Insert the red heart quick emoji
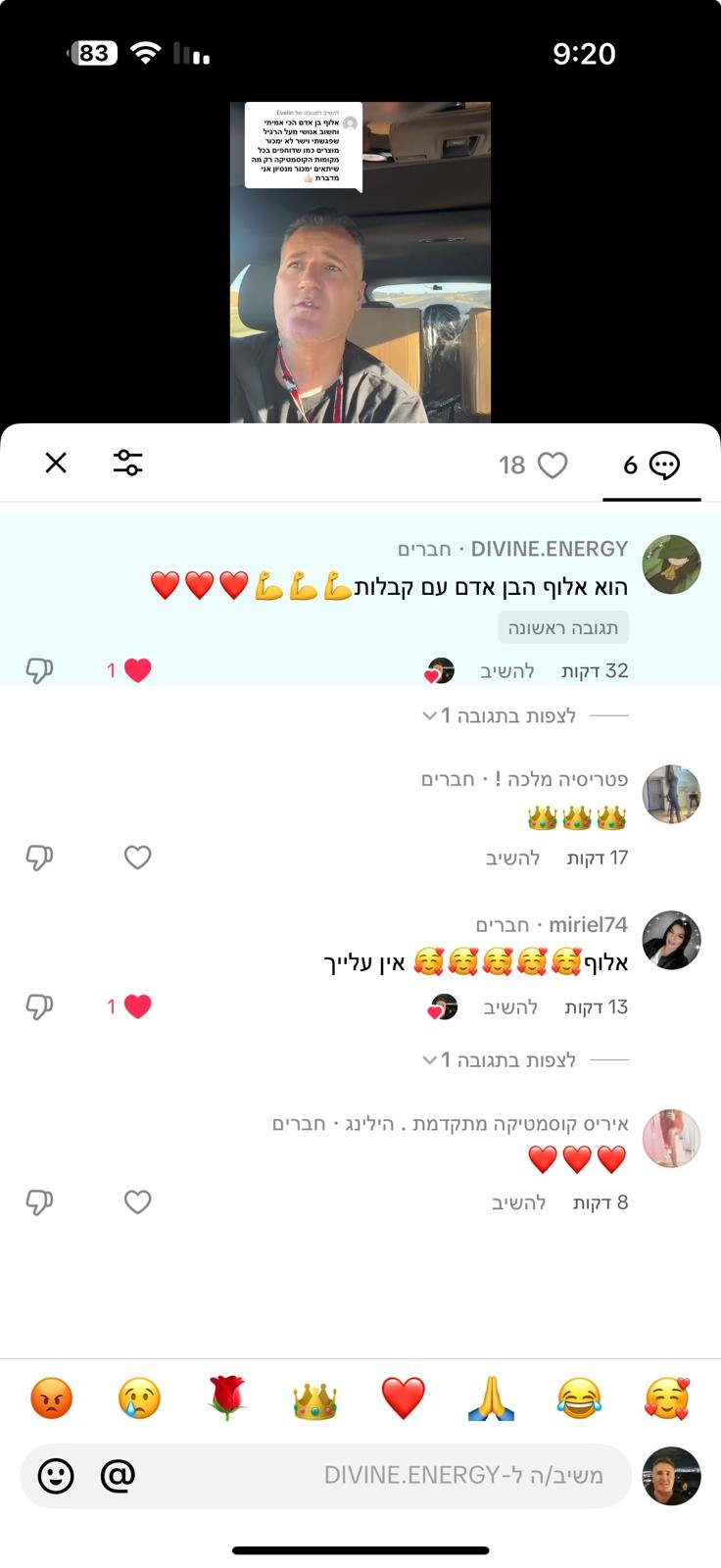This screenshot has width=721, height=1568. pos(403,1398)
